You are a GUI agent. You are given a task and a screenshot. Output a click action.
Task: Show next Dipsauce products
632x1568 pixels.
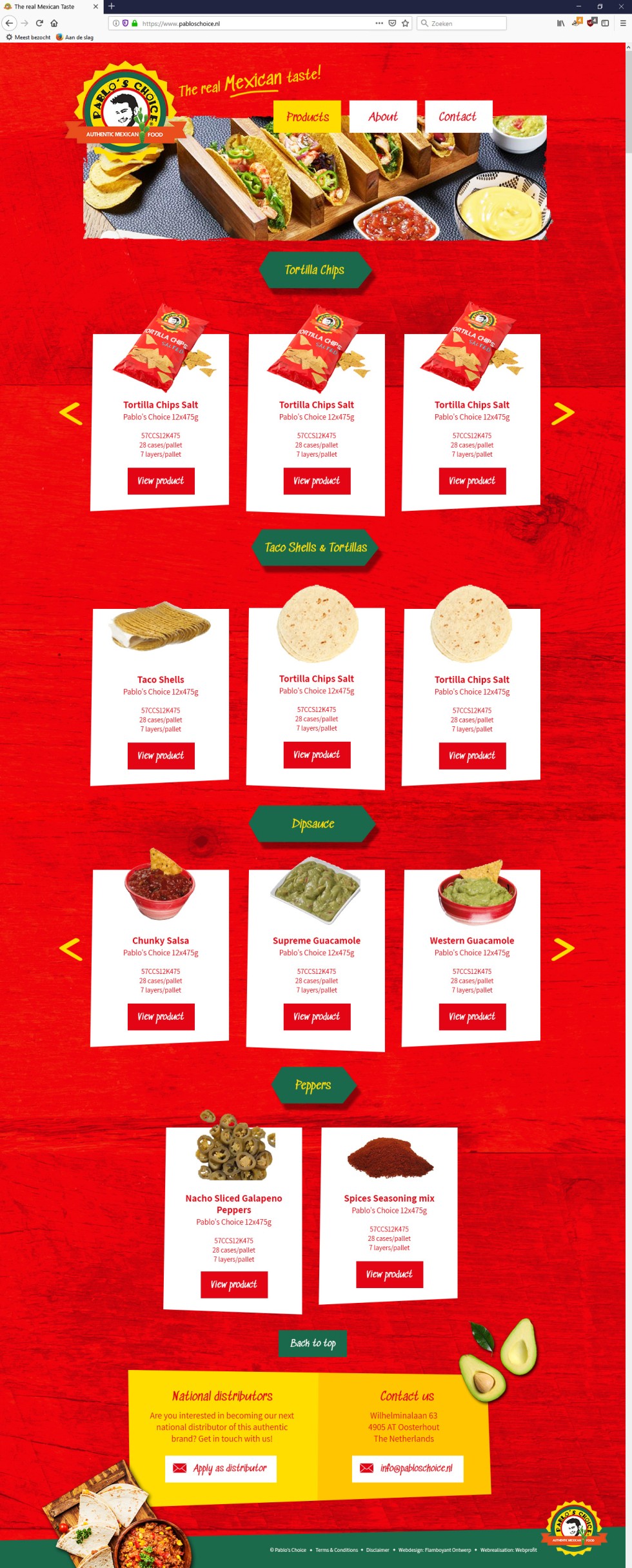[x=562, y=949]
